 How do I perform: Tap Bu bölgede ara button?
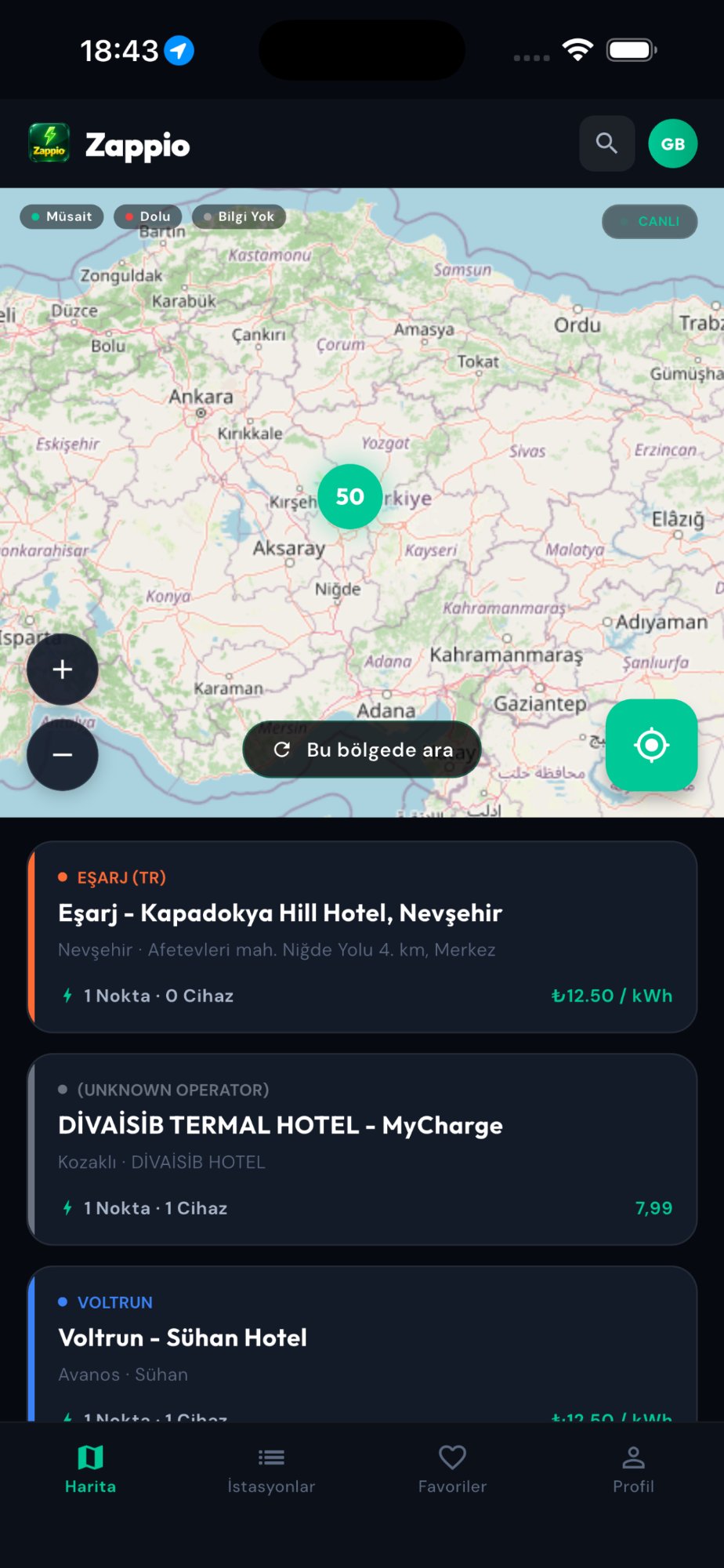point(362,750)
